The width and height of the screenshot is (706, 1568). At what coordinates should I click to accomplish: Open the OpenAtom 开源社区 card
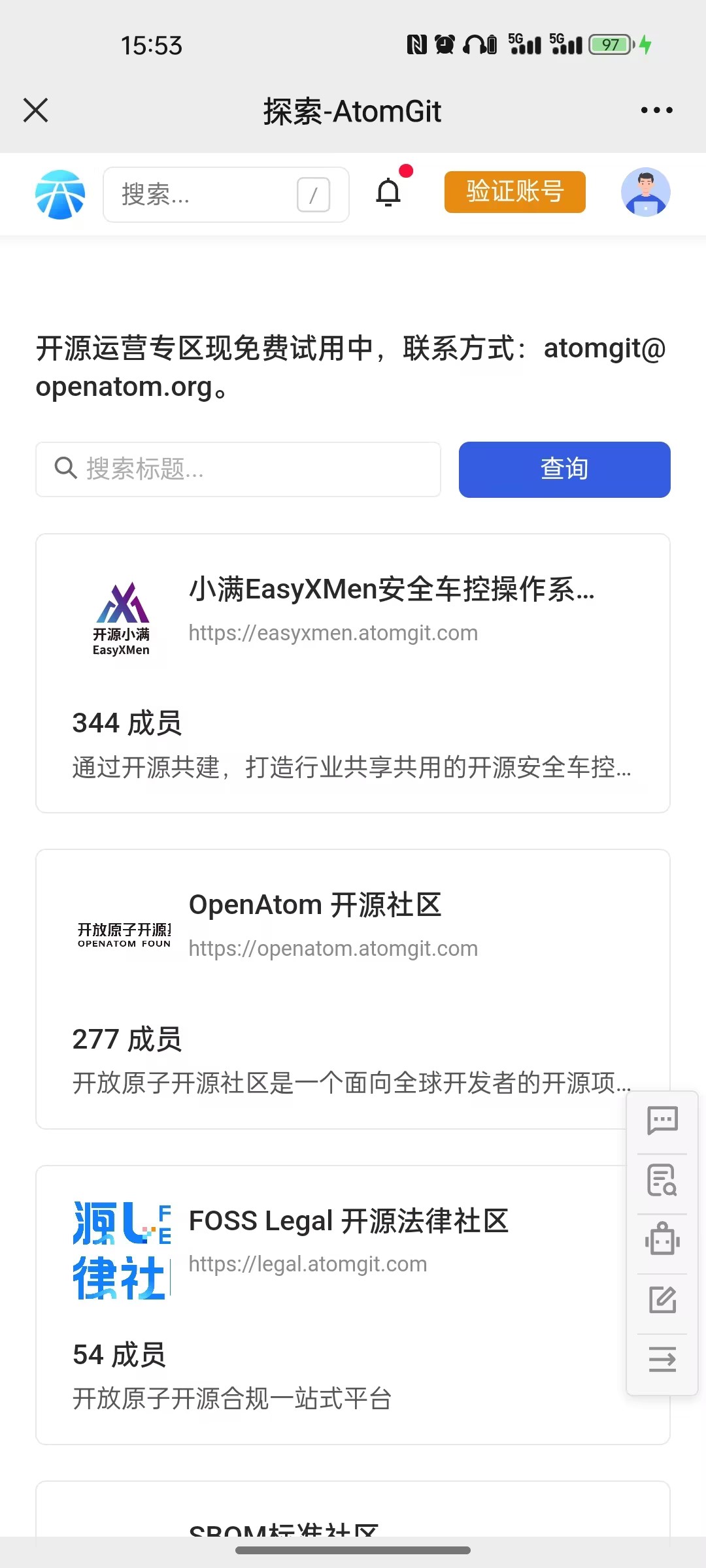tap(353, 989)
